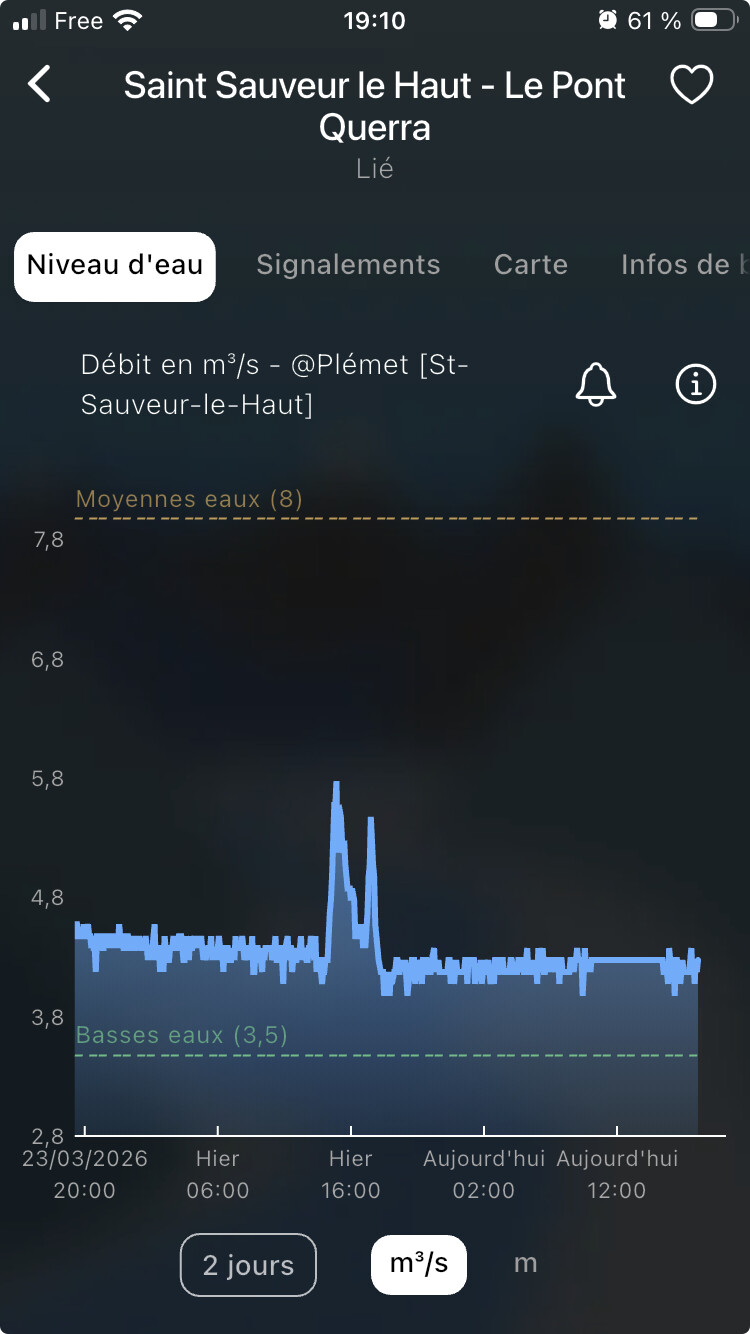Open the Infos tab
Screen dimensions: 750x1334
682,265
